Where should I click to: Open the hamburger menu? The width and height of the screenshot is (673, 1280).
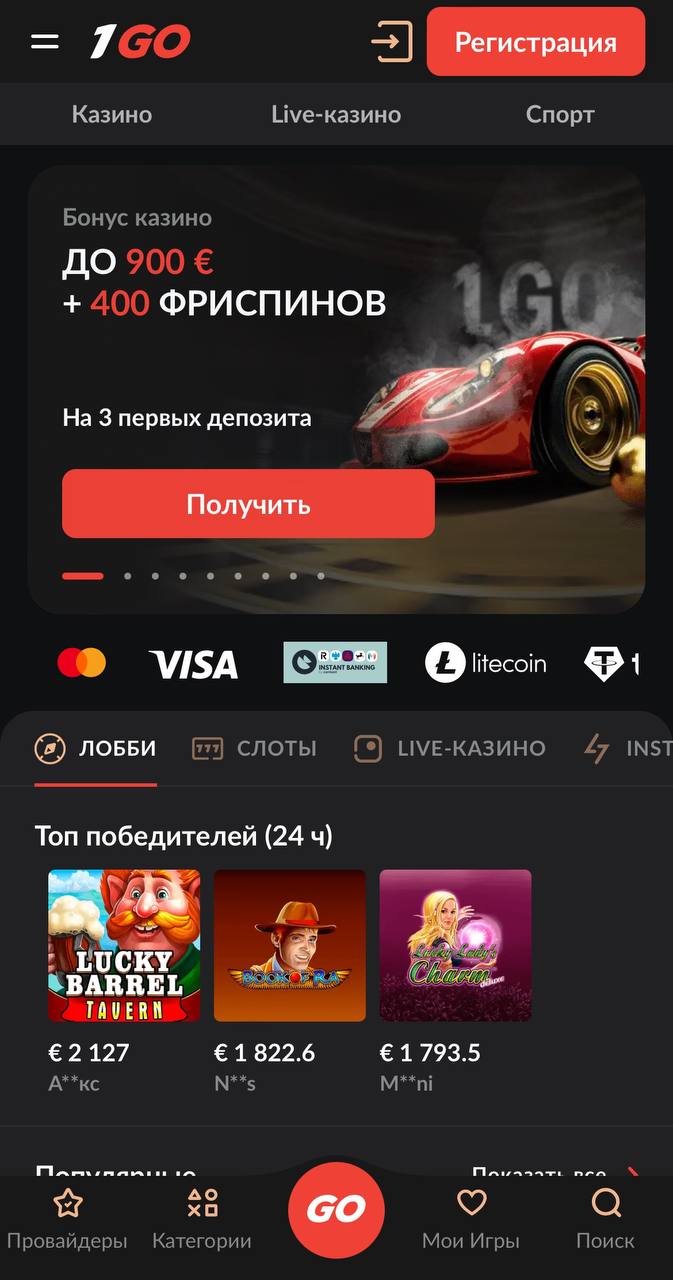point(45,42)
